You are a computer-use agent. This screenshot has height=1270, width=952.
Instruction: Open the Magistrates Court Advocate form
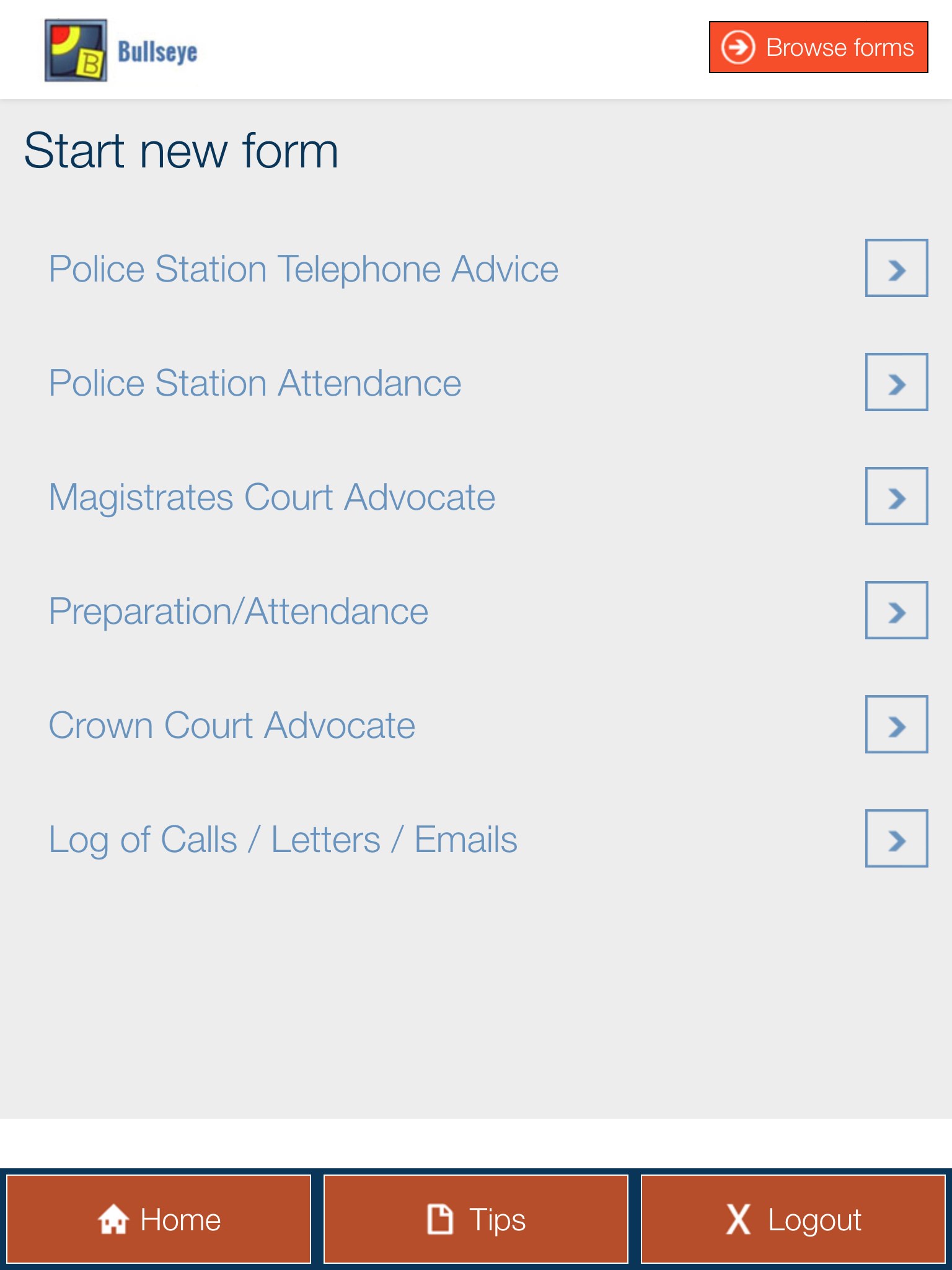[x=896, y=497]
